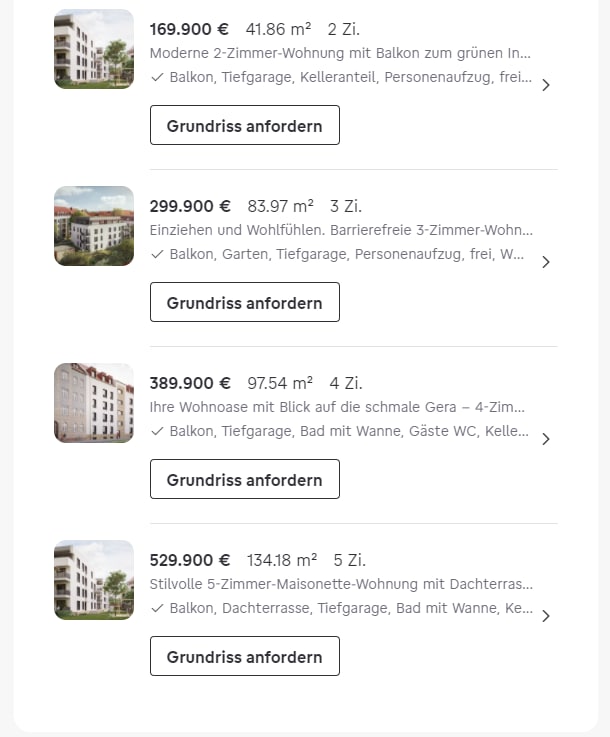Tap Grundriss anfordern for the 389.900 € flat

pyautogui.click(x=244, y=480)
